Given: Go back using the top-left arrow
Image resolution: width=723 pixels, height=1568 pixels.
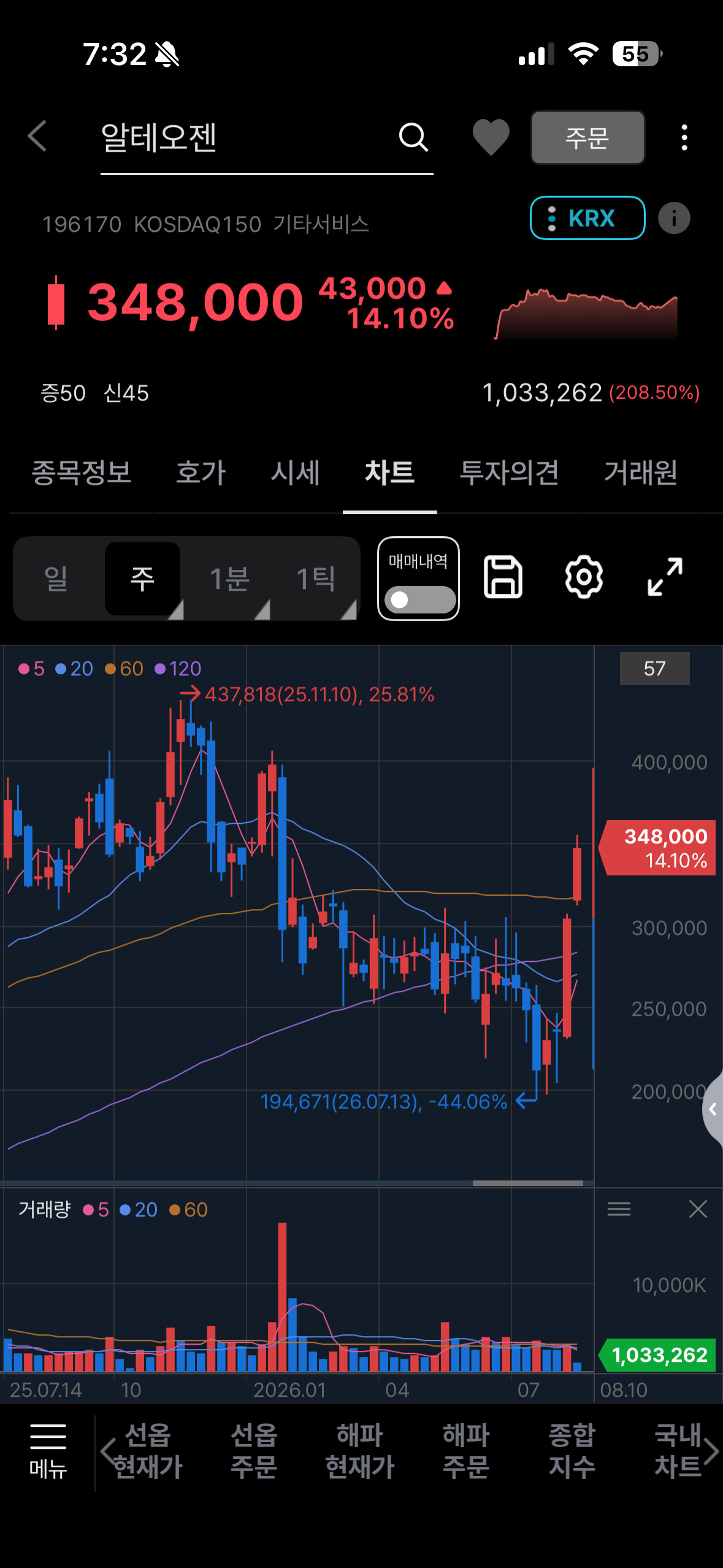Looking at the screenshot, I should tap(38, 136).
